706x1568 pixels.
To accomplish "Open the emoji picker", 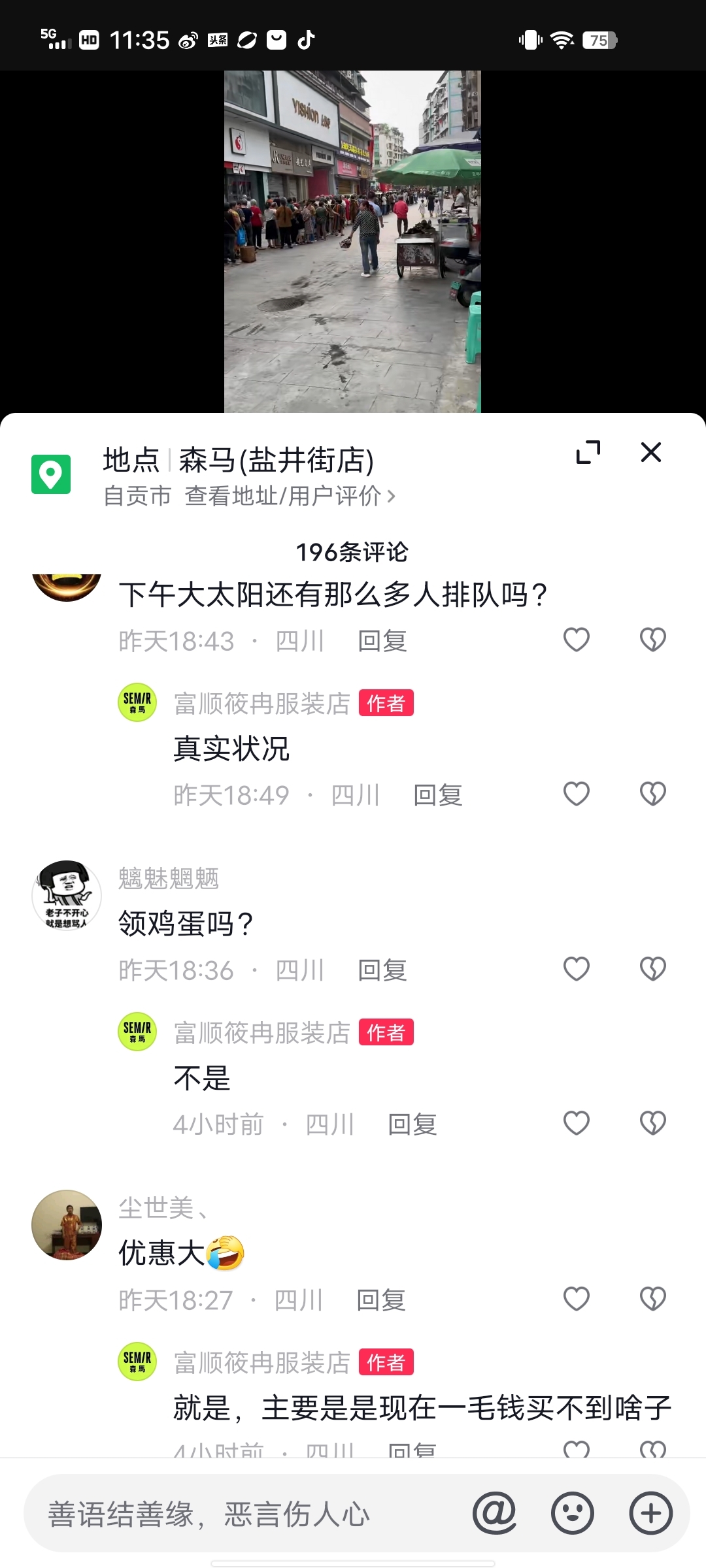I will [x=572, y=1513].
